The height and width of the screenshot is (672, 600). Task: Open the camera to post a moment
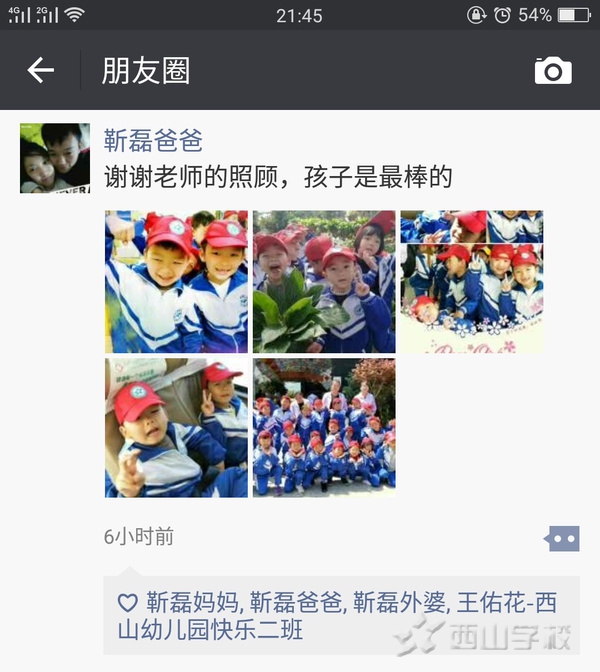point(553,70)
